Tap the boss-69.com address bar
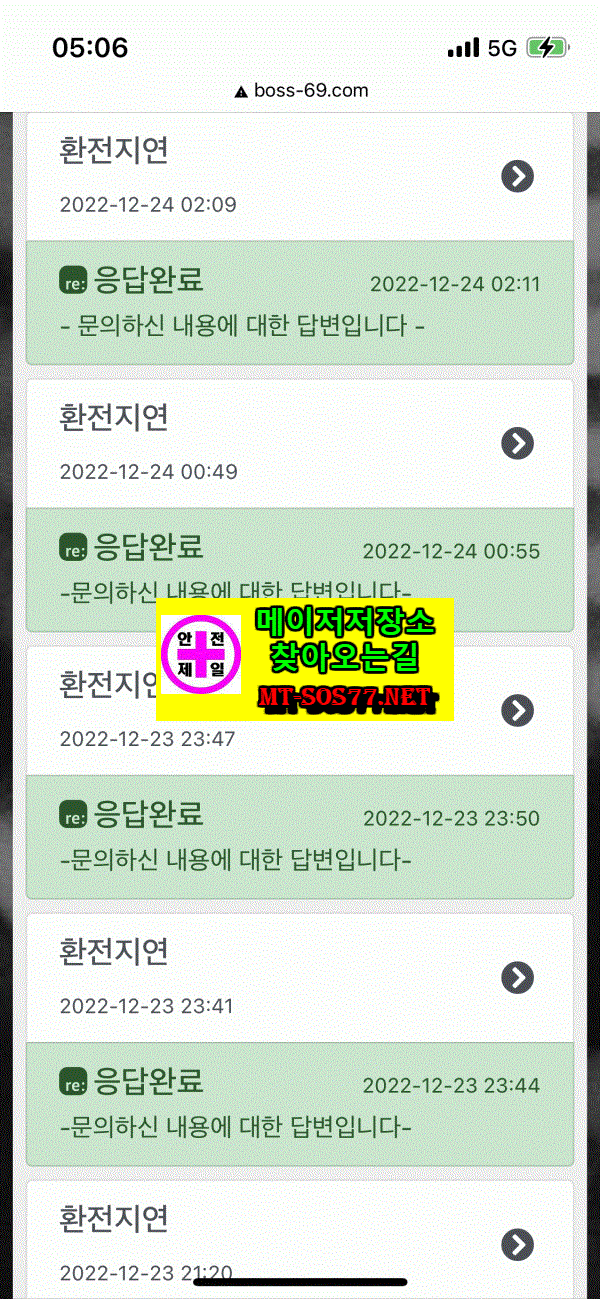This screenshot has height=1299, width=600. 301,91
